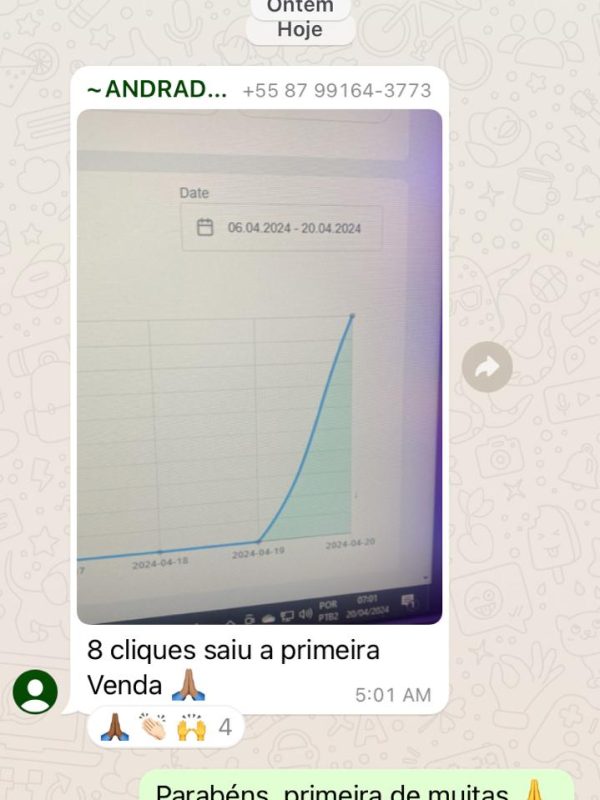The width and height of the screenshot is (600, 800).
Task: Open the sender's profile picture avatar
Action: point(35,691)
